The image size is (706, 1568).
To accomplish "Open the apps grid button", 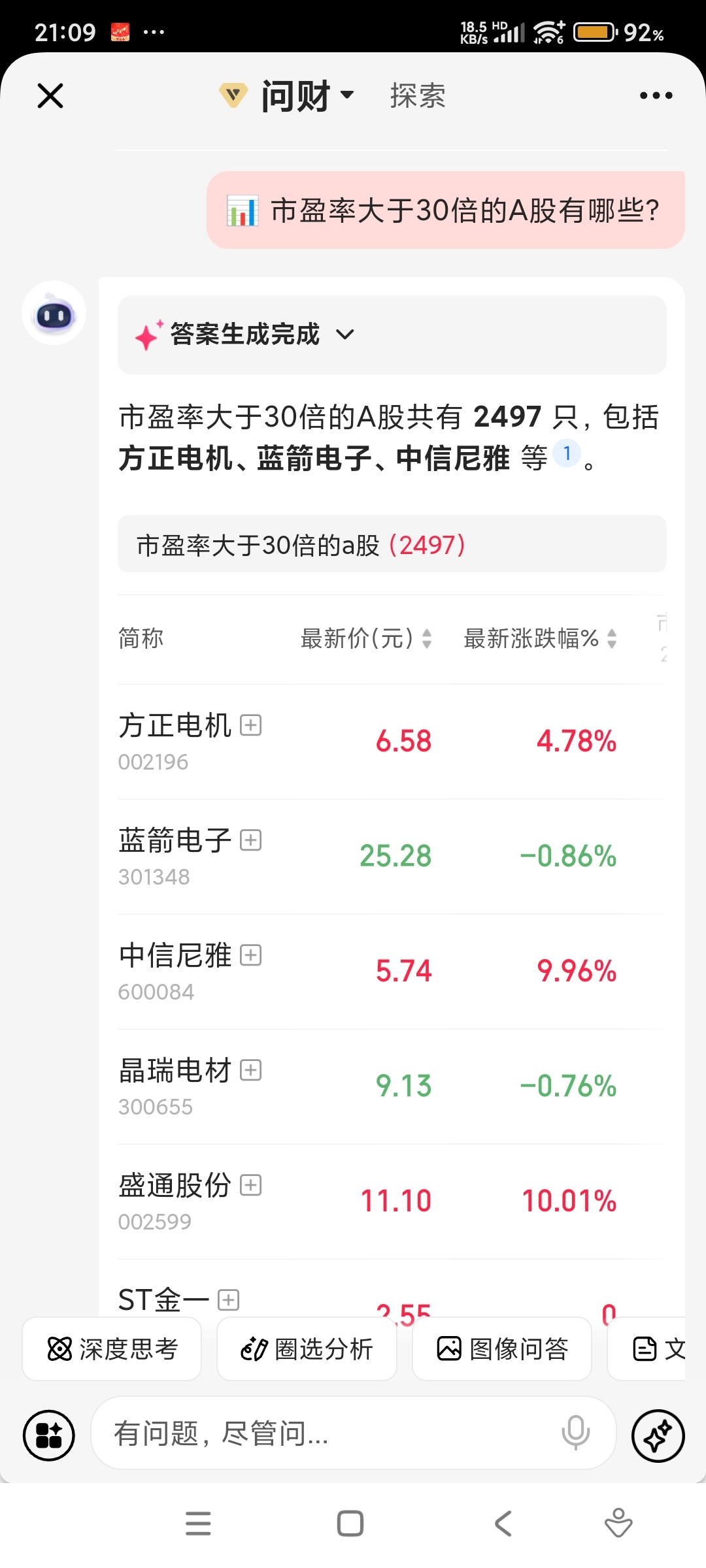I will click(x=49, y=1435).
